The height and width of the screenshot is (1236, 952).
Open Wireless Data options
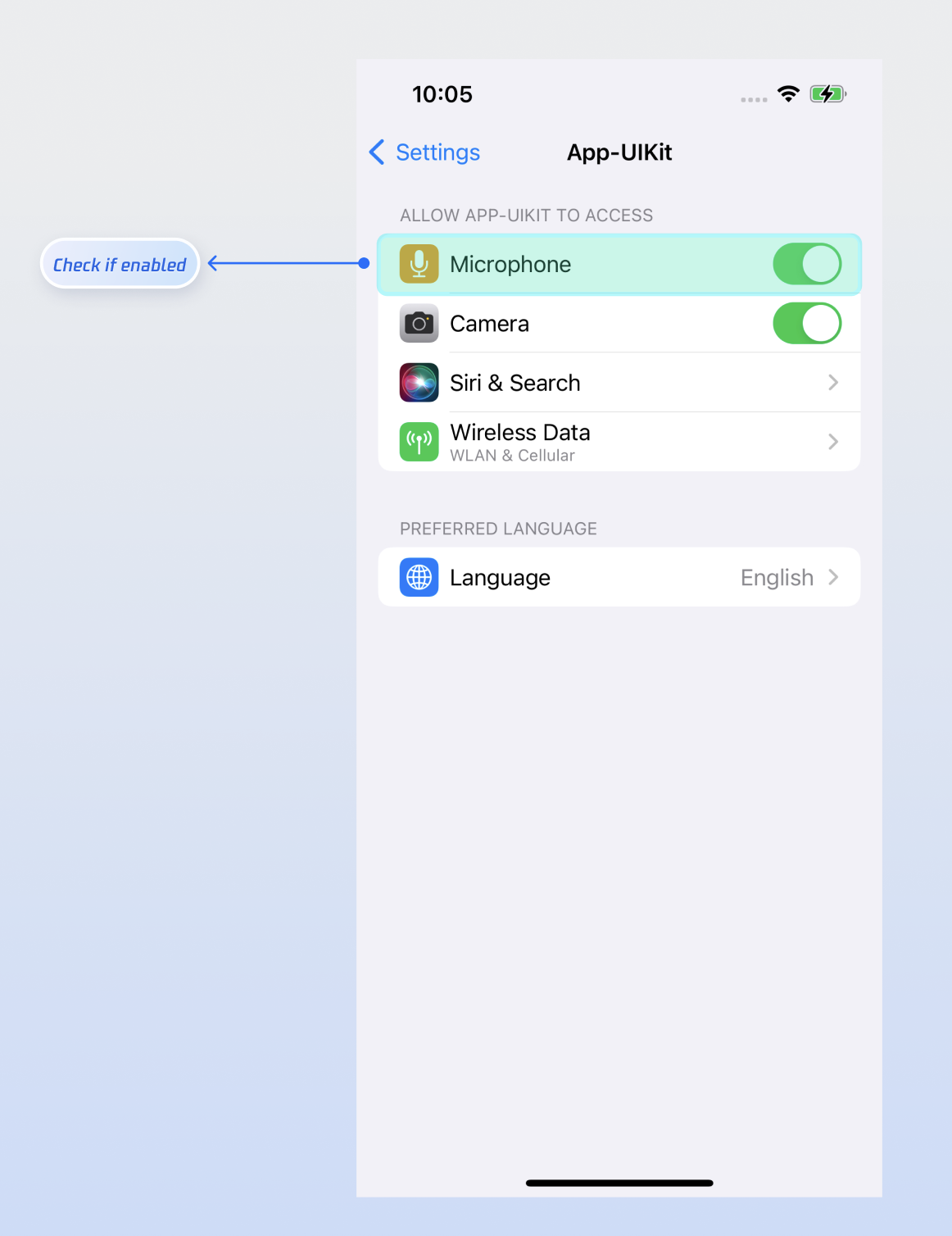pos(619,442)
